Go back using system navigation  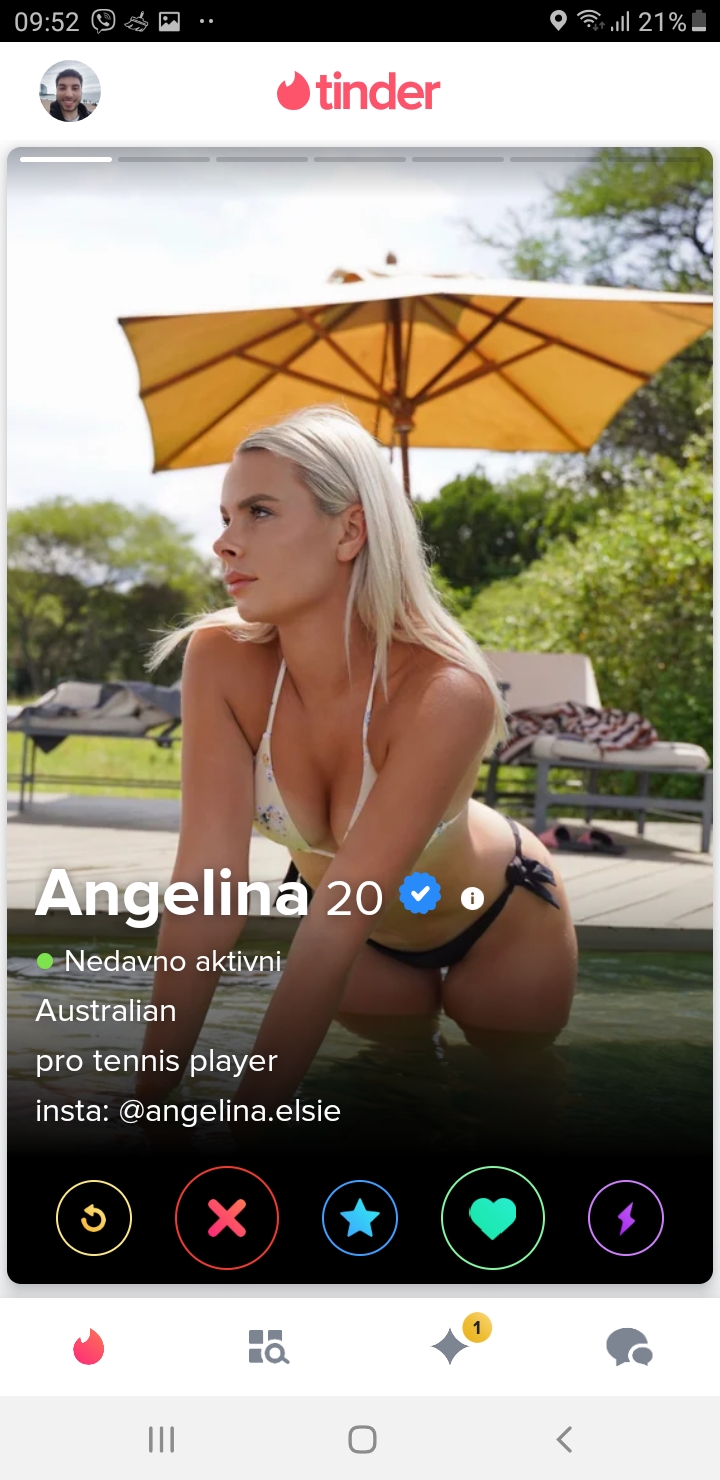coord(564,1439)
